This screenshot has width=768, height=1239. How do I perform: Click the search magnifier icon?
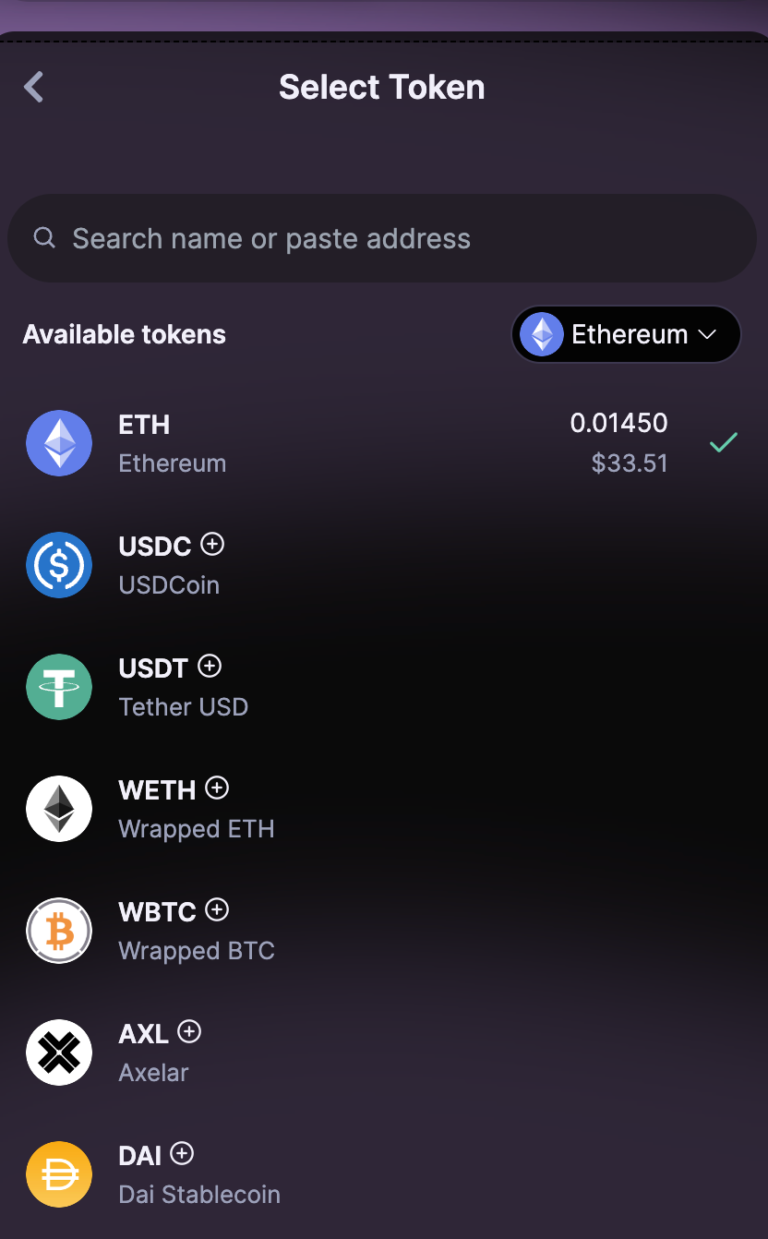tap(44, 238)
